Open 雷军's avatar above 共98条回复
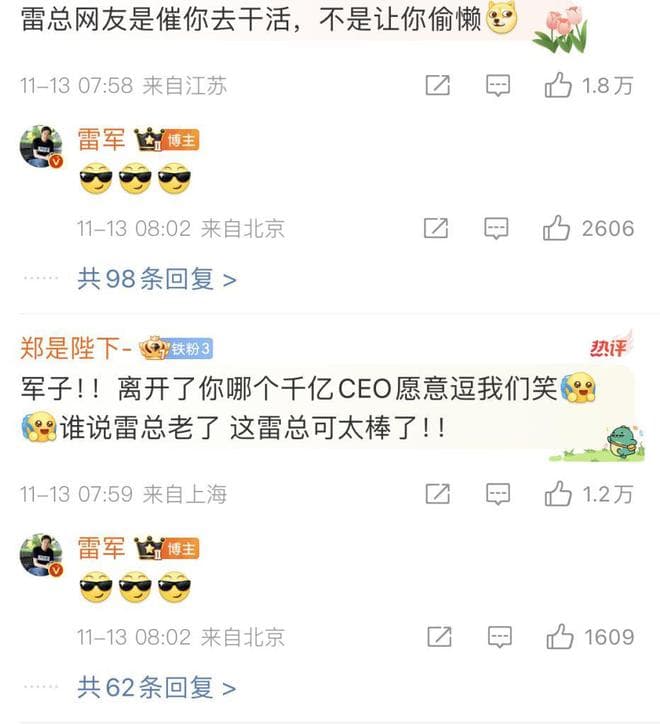Screen dimensions: 660x724 [x=41, y=146]
